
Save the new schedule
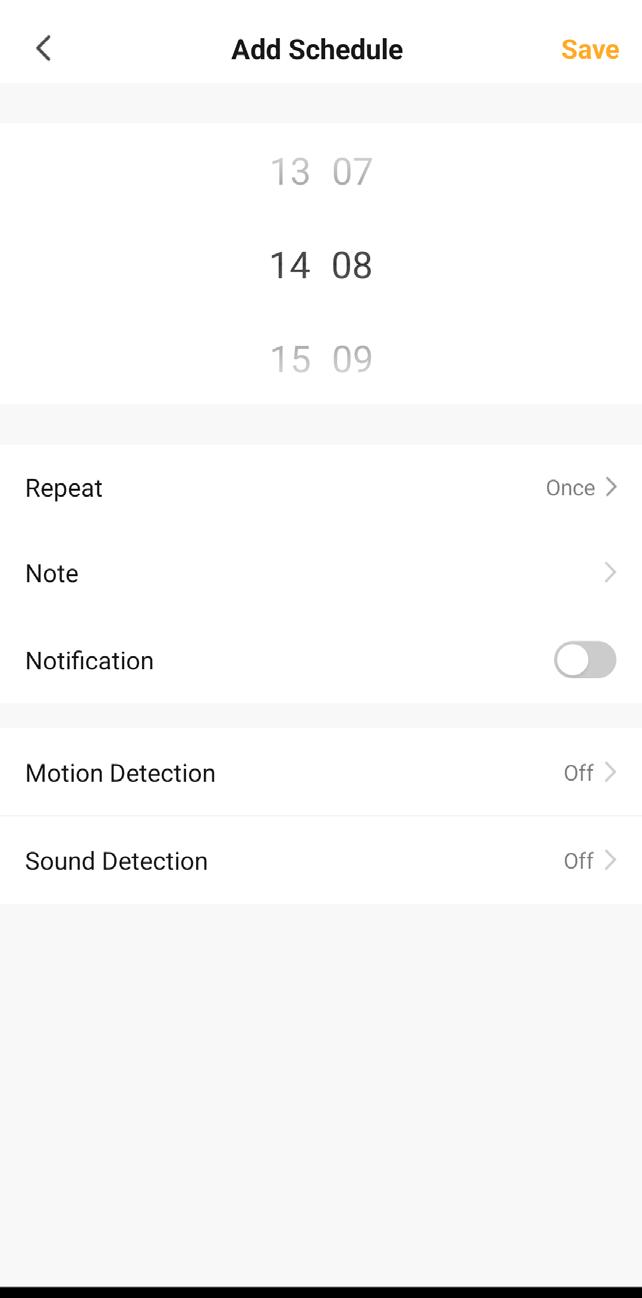[589, 49]
